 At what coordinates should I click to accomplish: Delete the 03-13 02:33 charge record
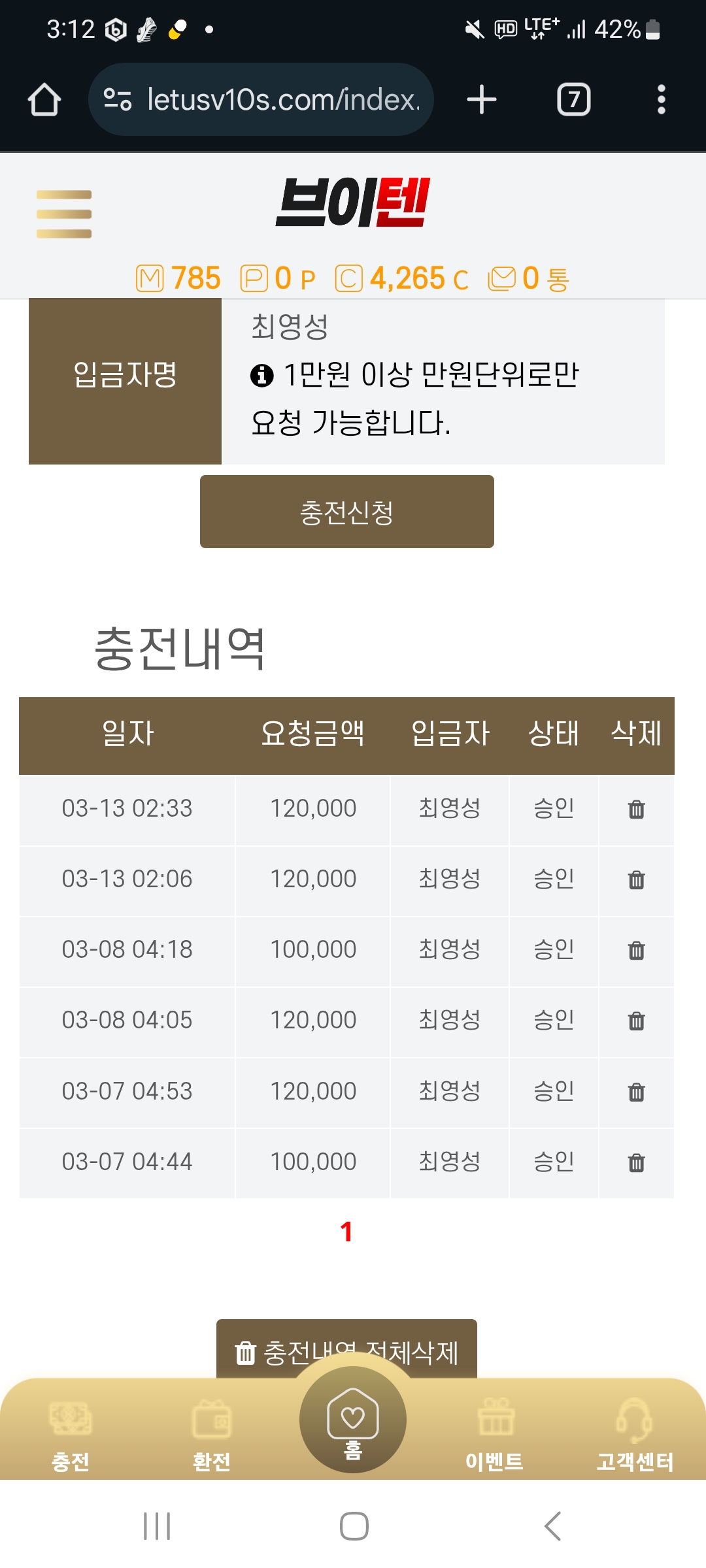[636, 809]
